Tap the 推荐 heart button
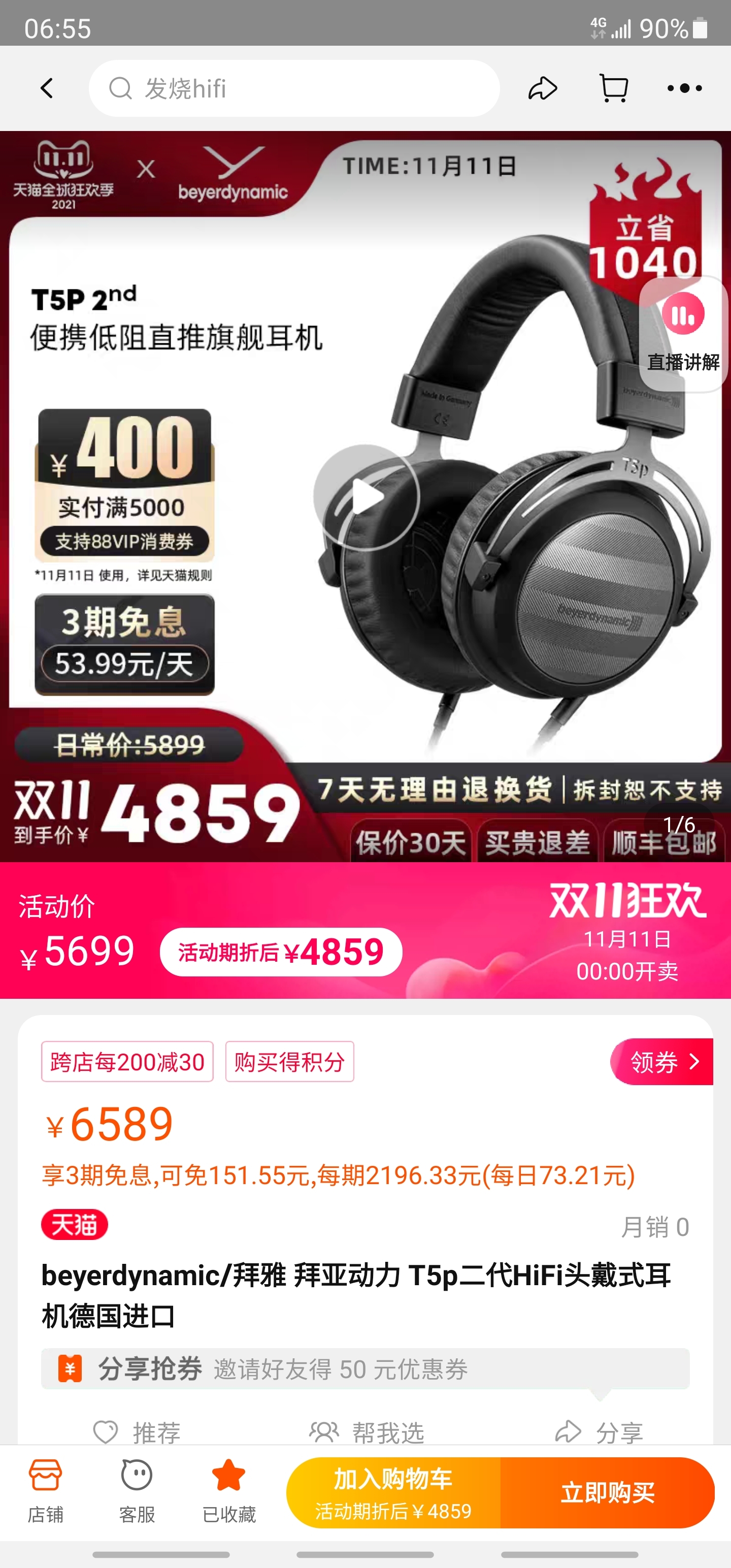Viewport: 731px width, 1568px height. 137,1432
